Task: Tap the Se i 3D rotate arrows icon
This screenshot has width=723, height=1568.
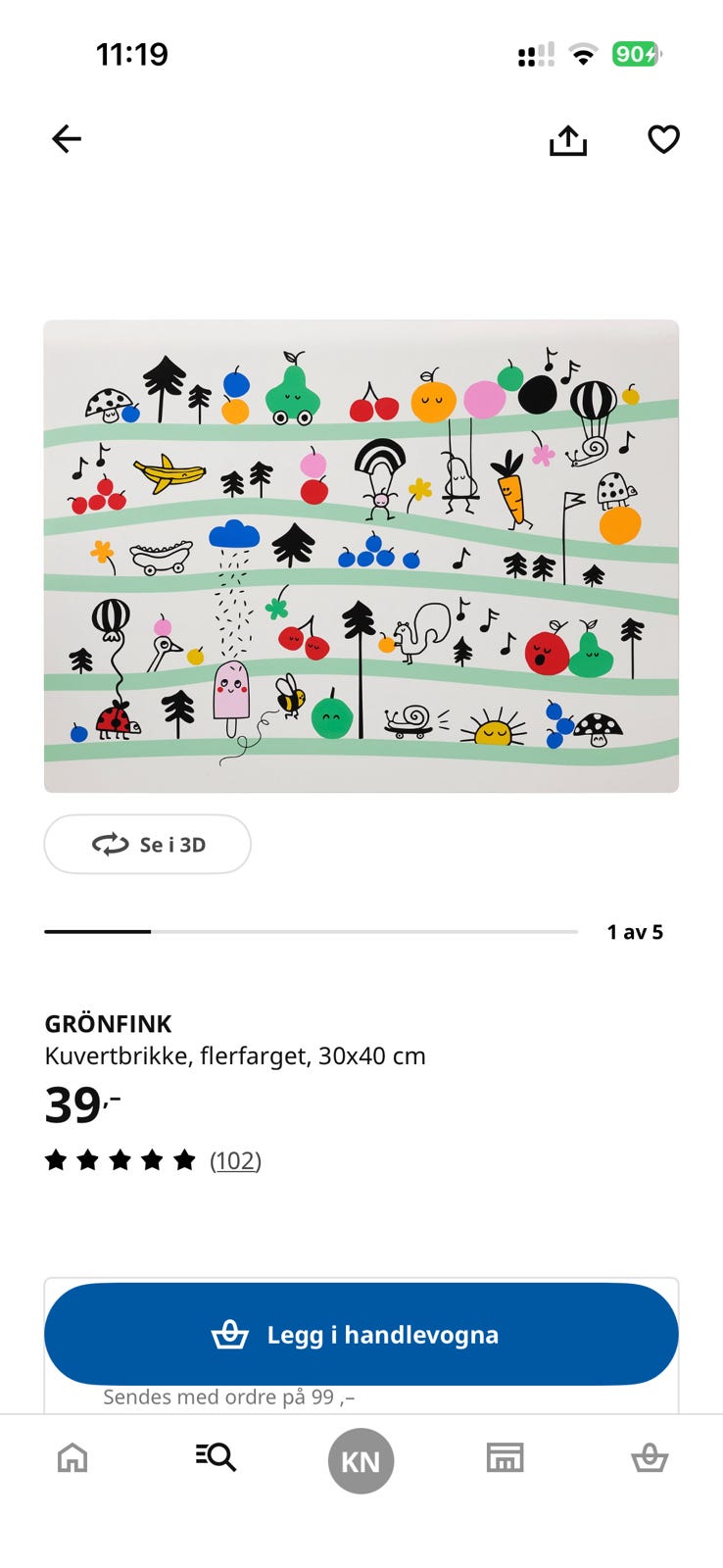Action: tap(111, 844)
